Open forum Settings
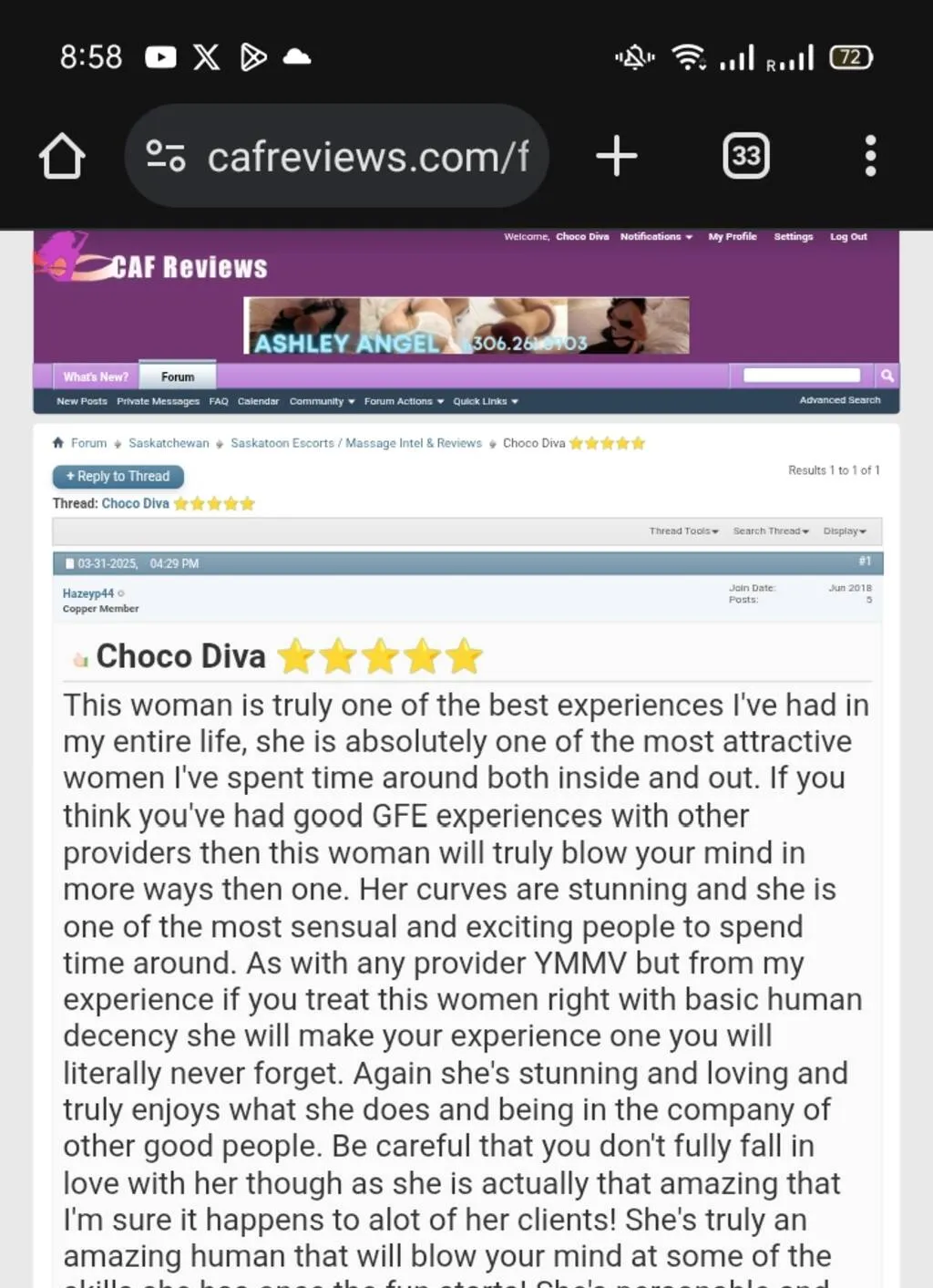Image resolution: width=933 pixels, height=1288 pixels. point(793,237)
